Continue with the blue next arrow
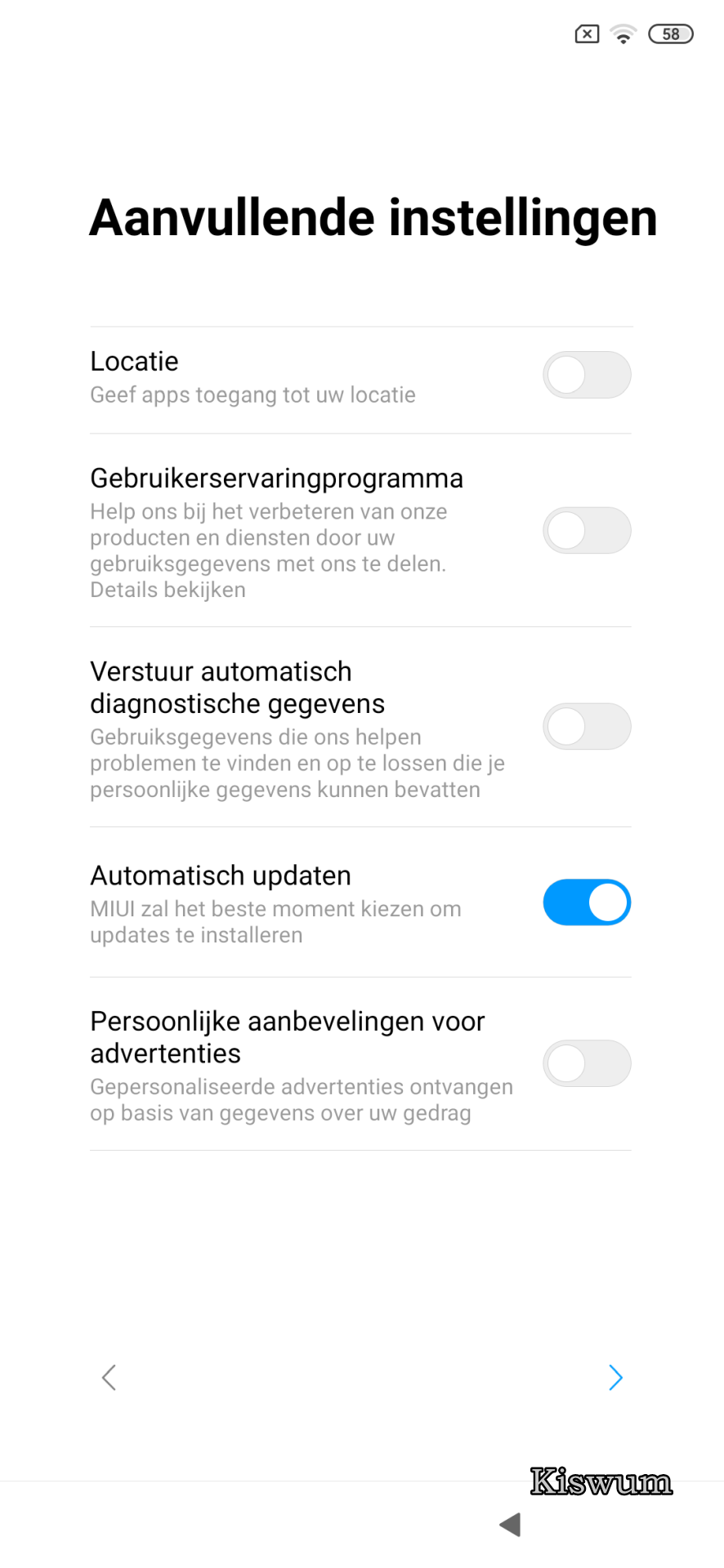Screen dimensions: 724x1568 615,1378
